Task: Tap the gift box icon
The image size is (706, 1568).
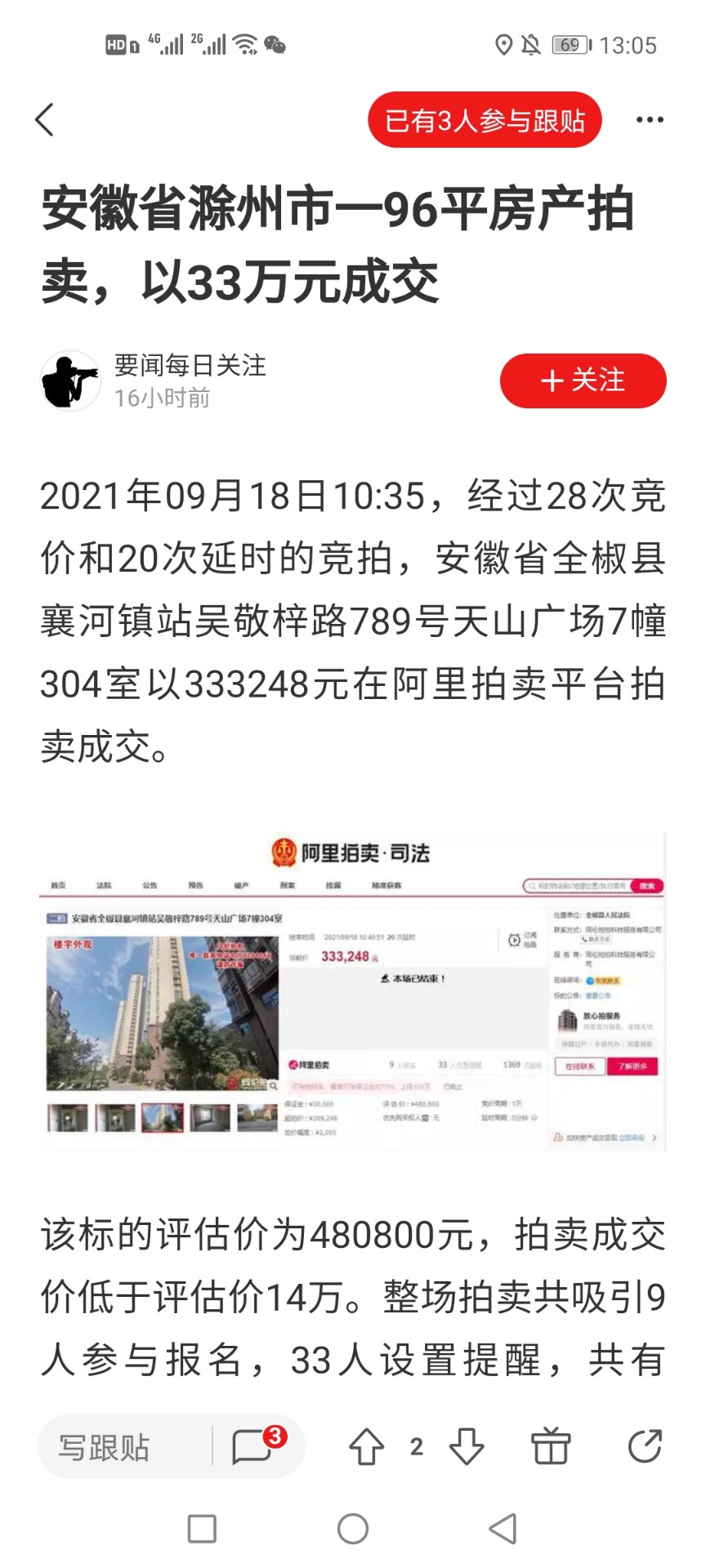Action: (x=551, y=1447)
